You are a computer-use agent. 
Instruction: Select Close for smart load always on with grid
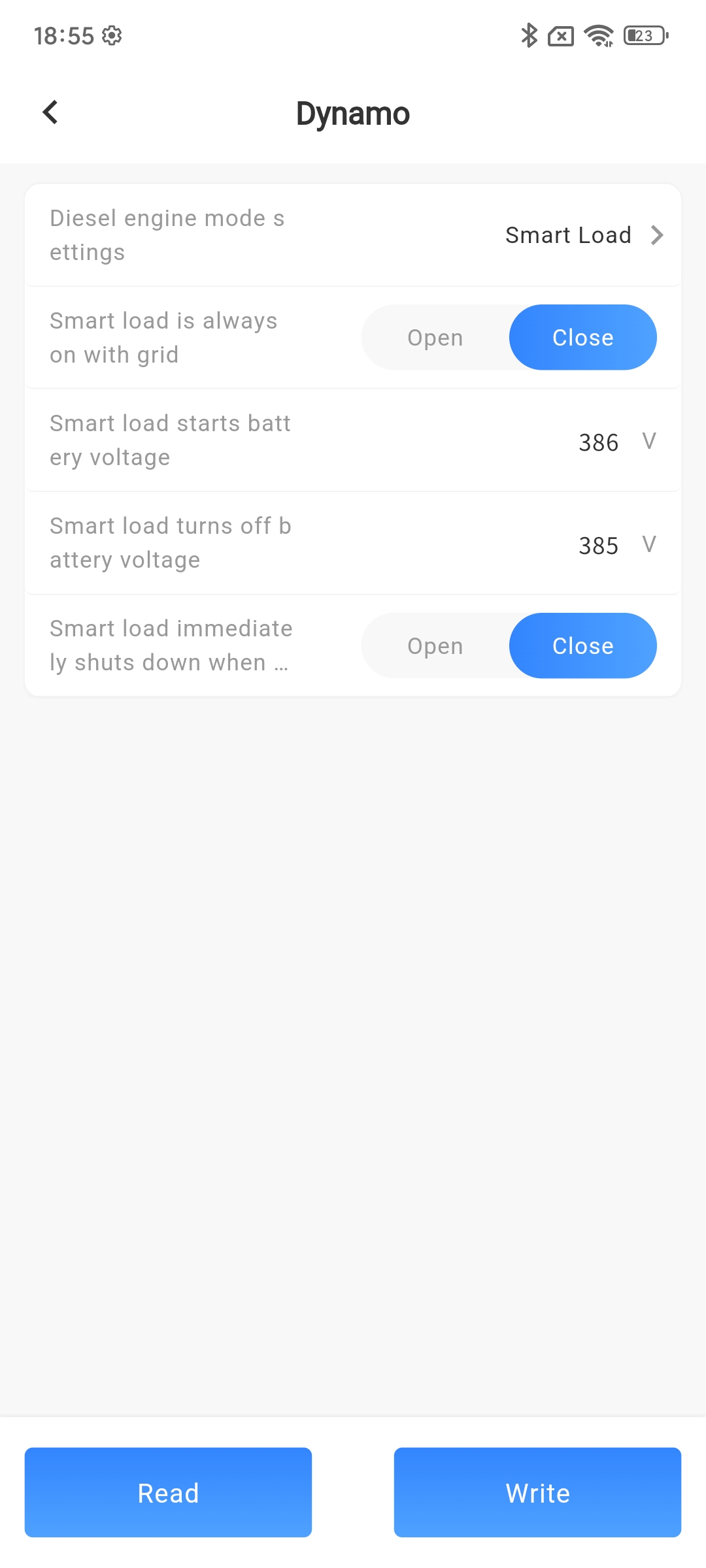pos(582,338)
